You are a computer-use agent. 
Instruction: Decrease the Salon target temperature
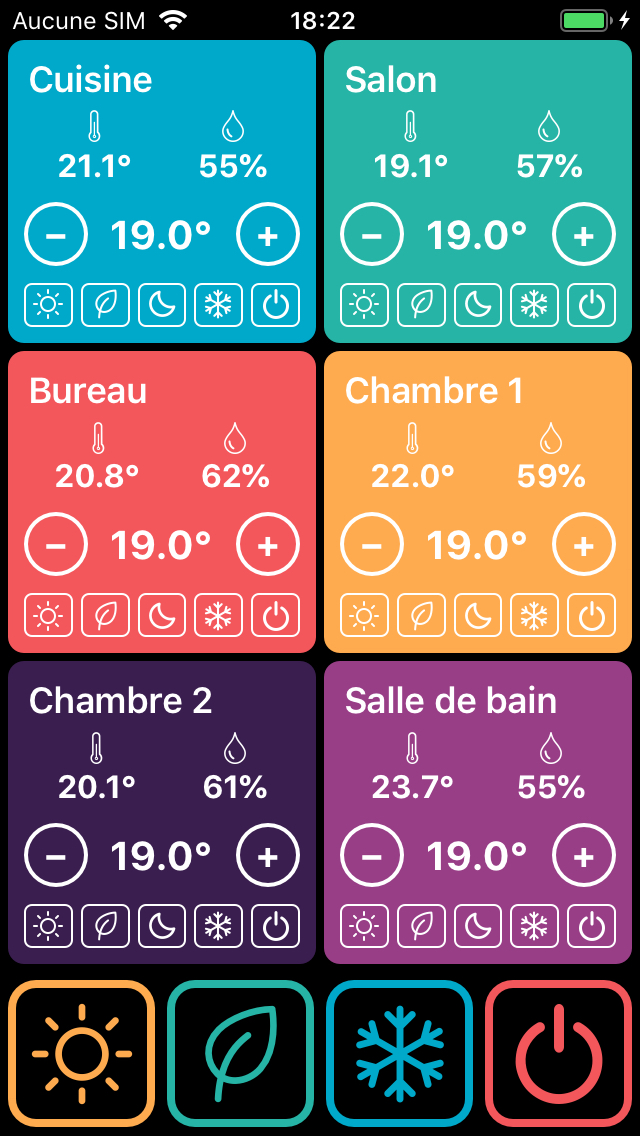click(x=372, y=235)
